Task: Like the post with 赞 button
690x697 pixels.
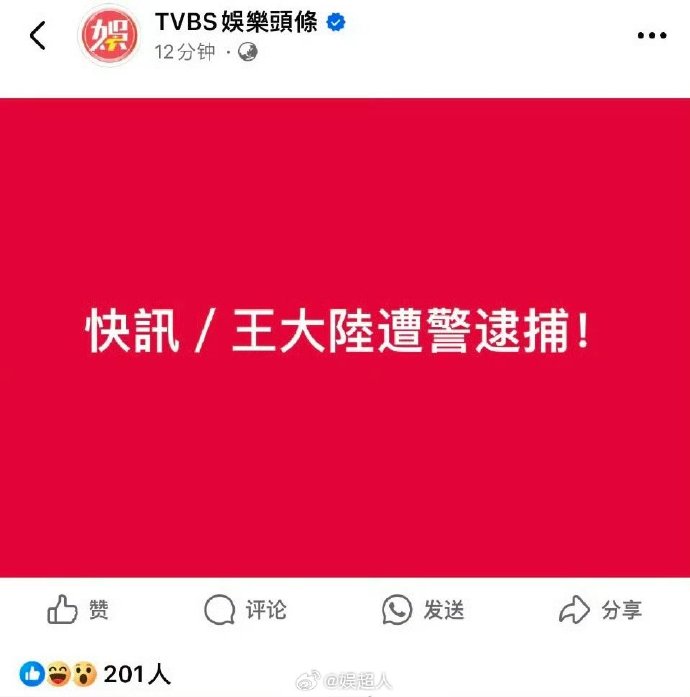Action: (79, 609)
